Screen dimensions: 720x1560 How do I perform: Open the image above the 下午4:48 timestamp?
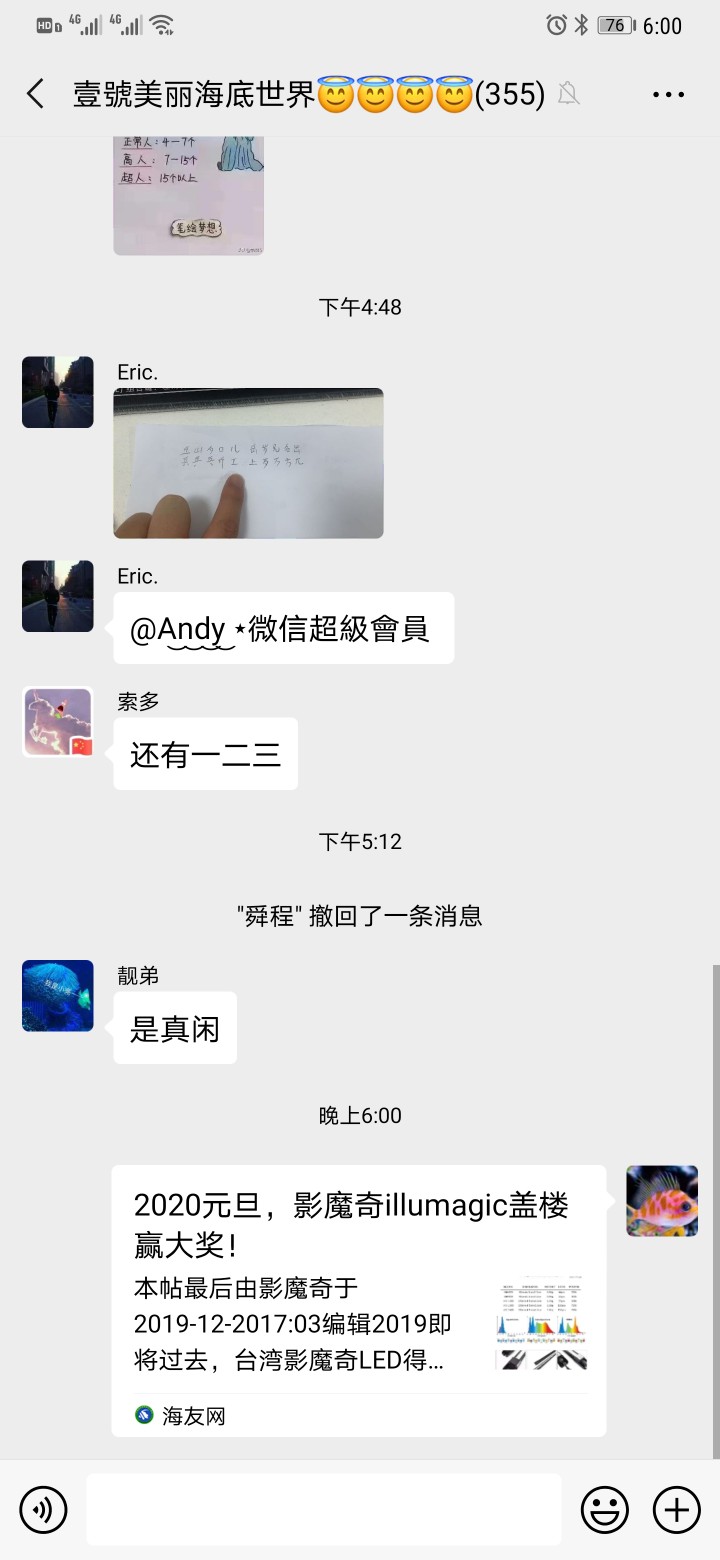tap(188, 195)
